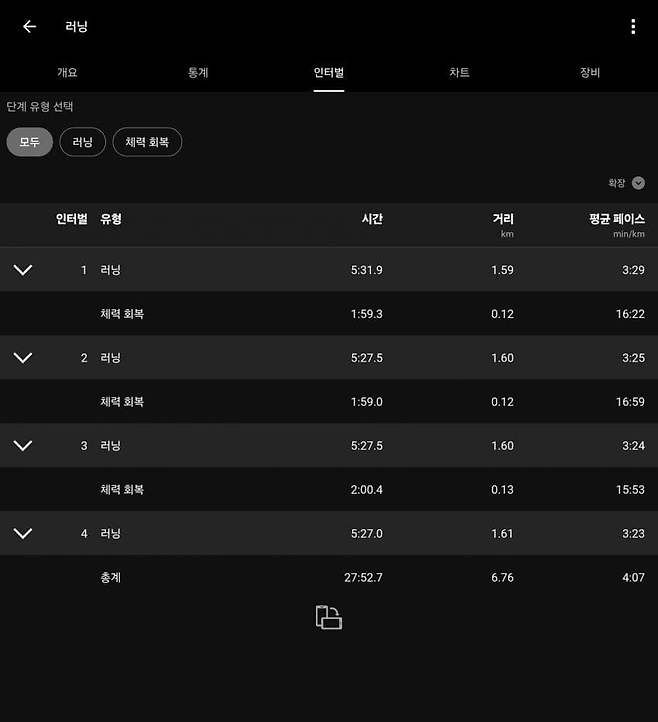658x722 pixels.
Task: Switch to the 개요 tab
Action: pyautogui.click(x=67, y=73)
